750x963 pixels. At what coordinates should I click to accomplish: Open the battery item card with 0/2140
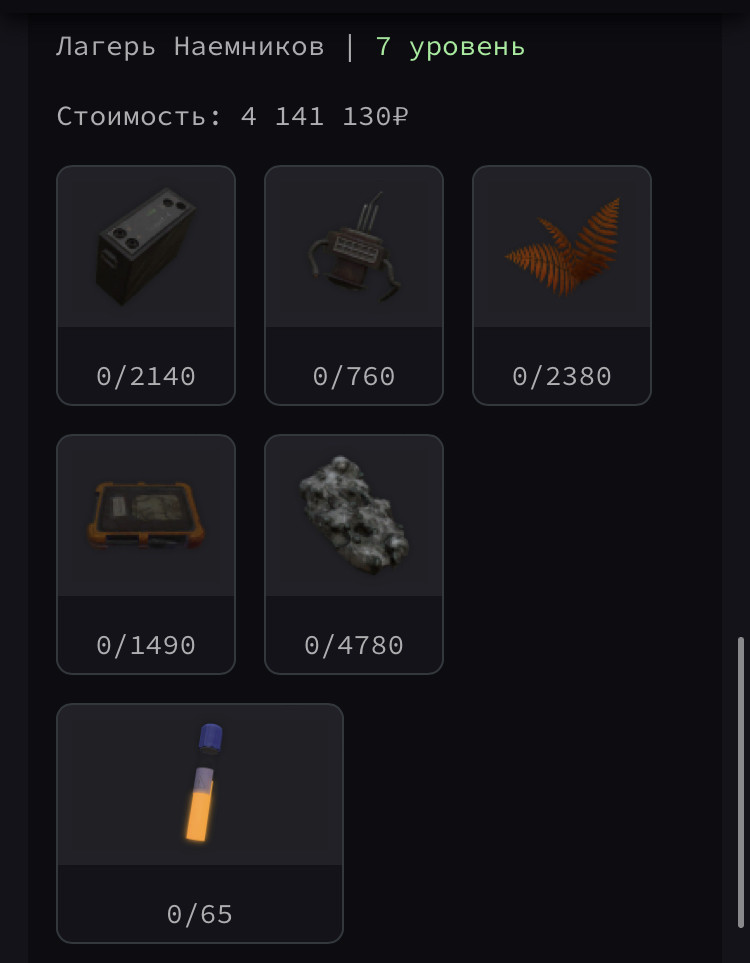point(146,285)
